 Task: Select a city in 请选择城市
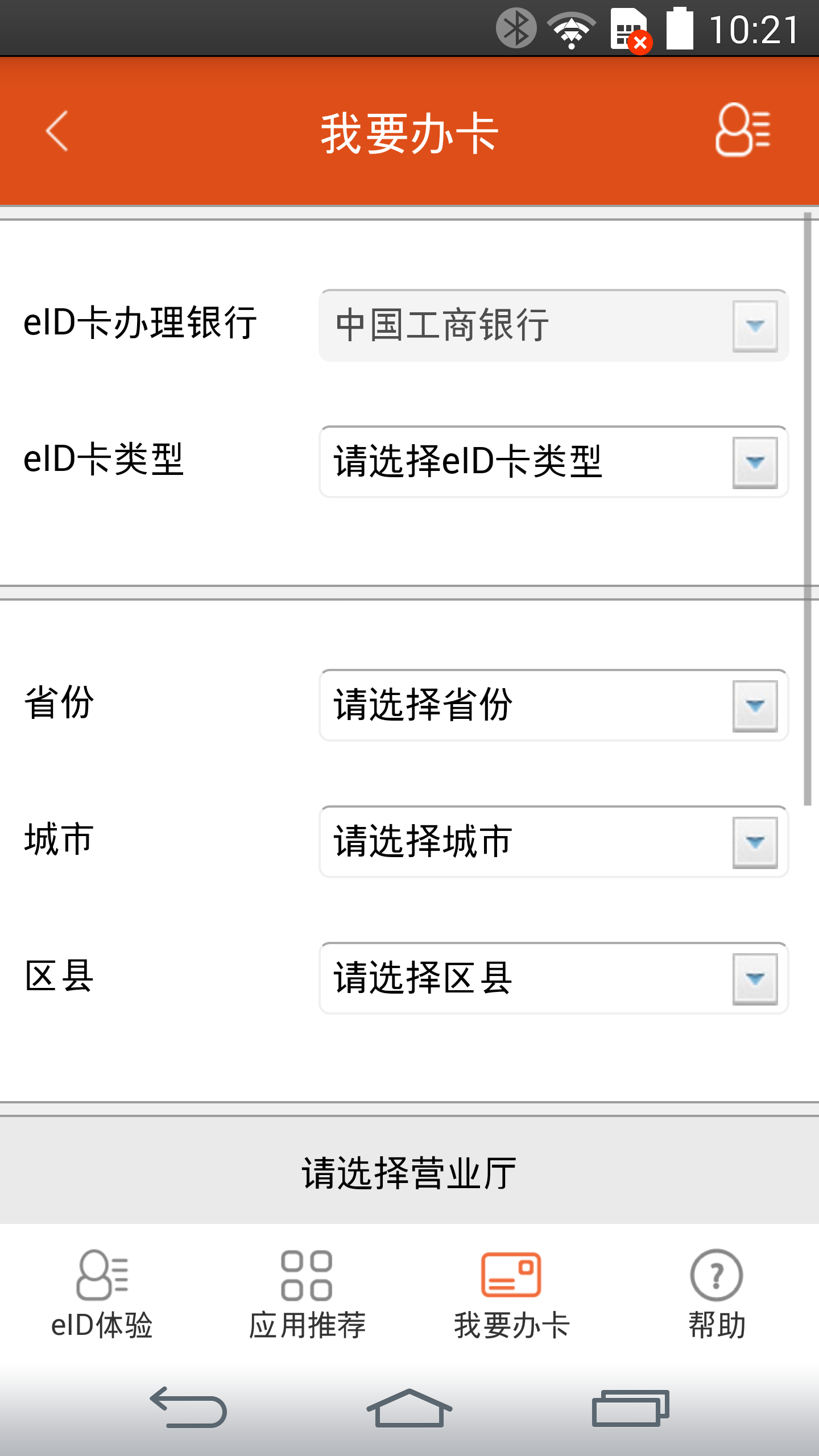tap(553, 842)
